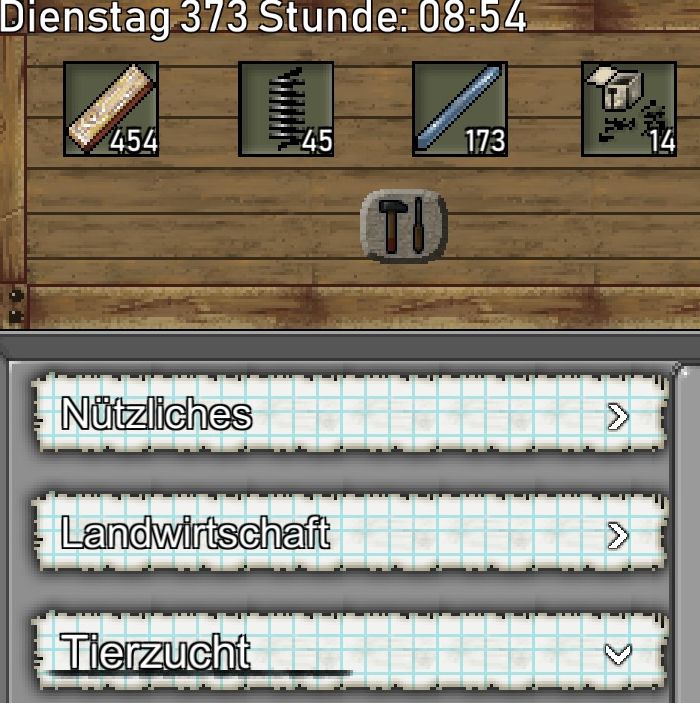Expand the Landwirtschaft category
This screenshot has height=703, width=700.
[x=350, y=535]
